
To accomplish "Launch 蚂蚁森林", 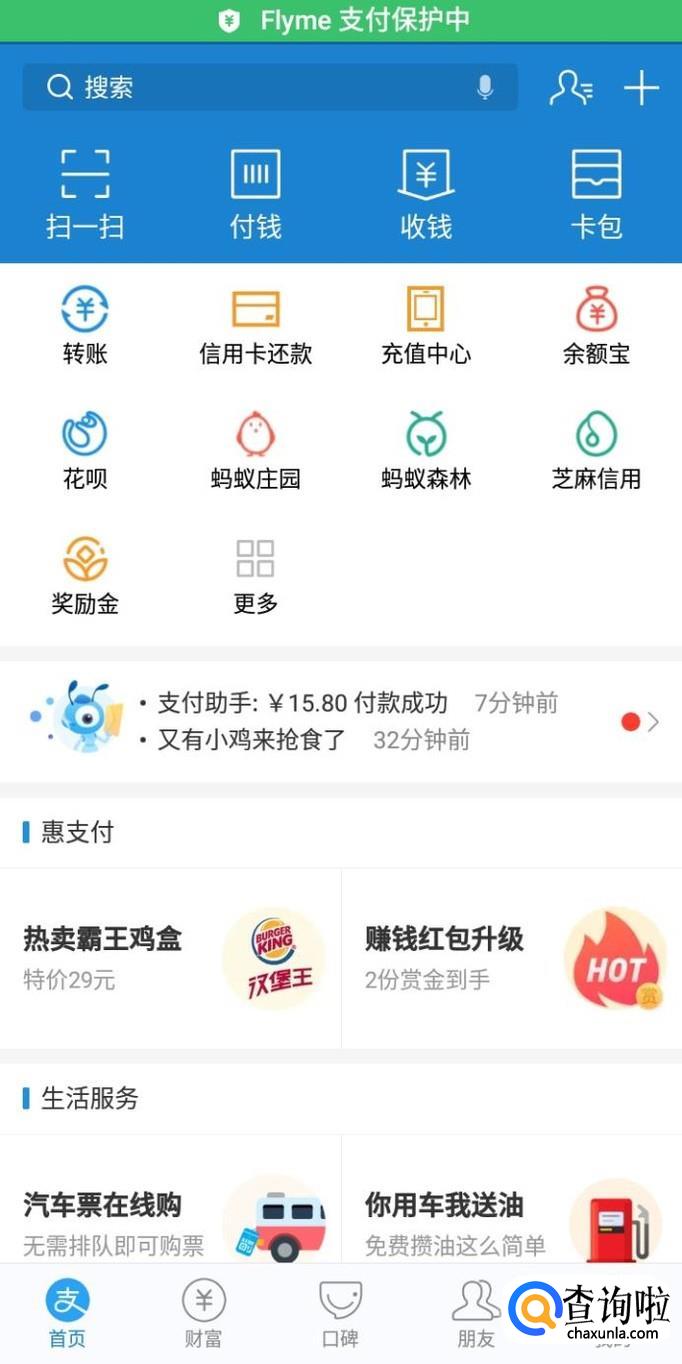I will pyautogui.click(x=426, y=451).
